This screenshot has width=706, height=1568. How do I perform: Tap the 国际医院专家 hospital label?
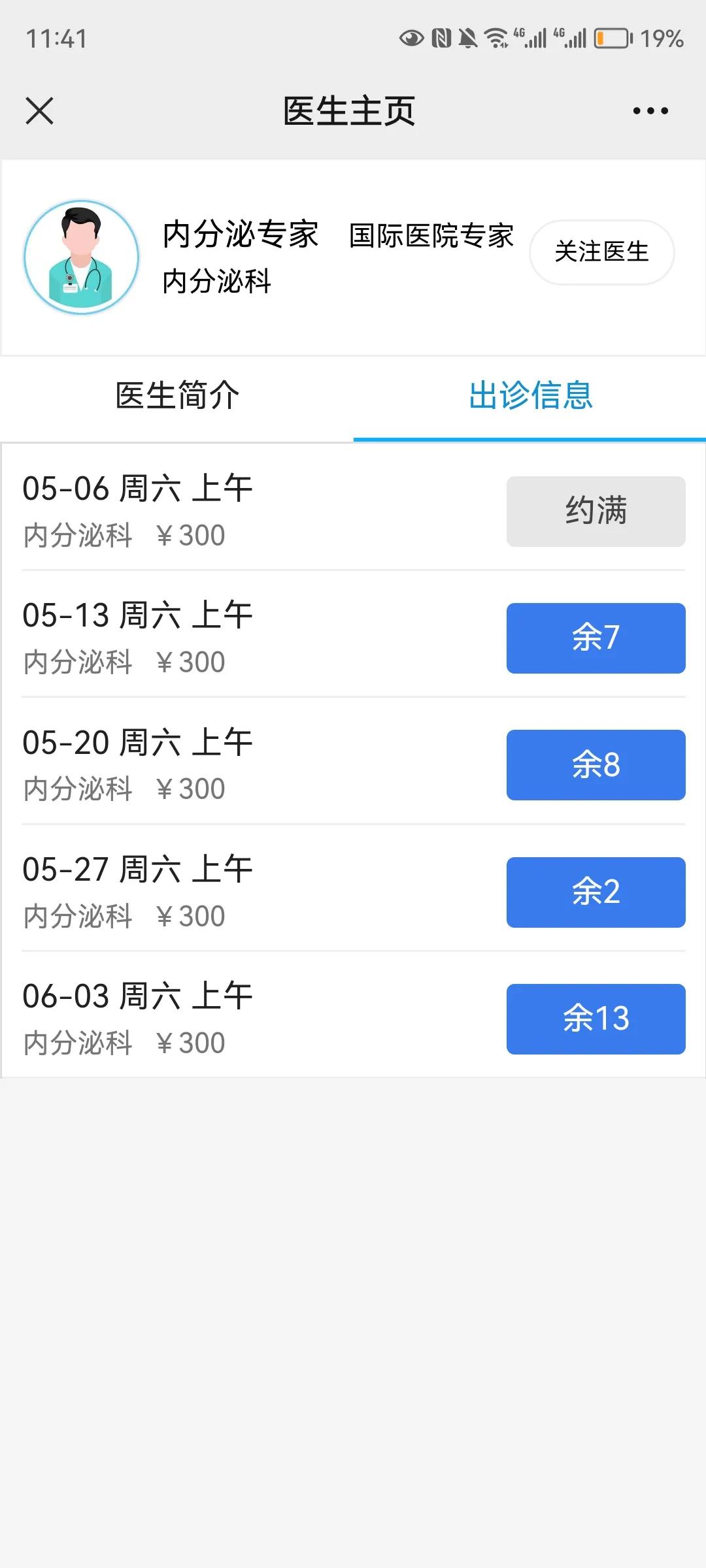(x=431, y=237)
